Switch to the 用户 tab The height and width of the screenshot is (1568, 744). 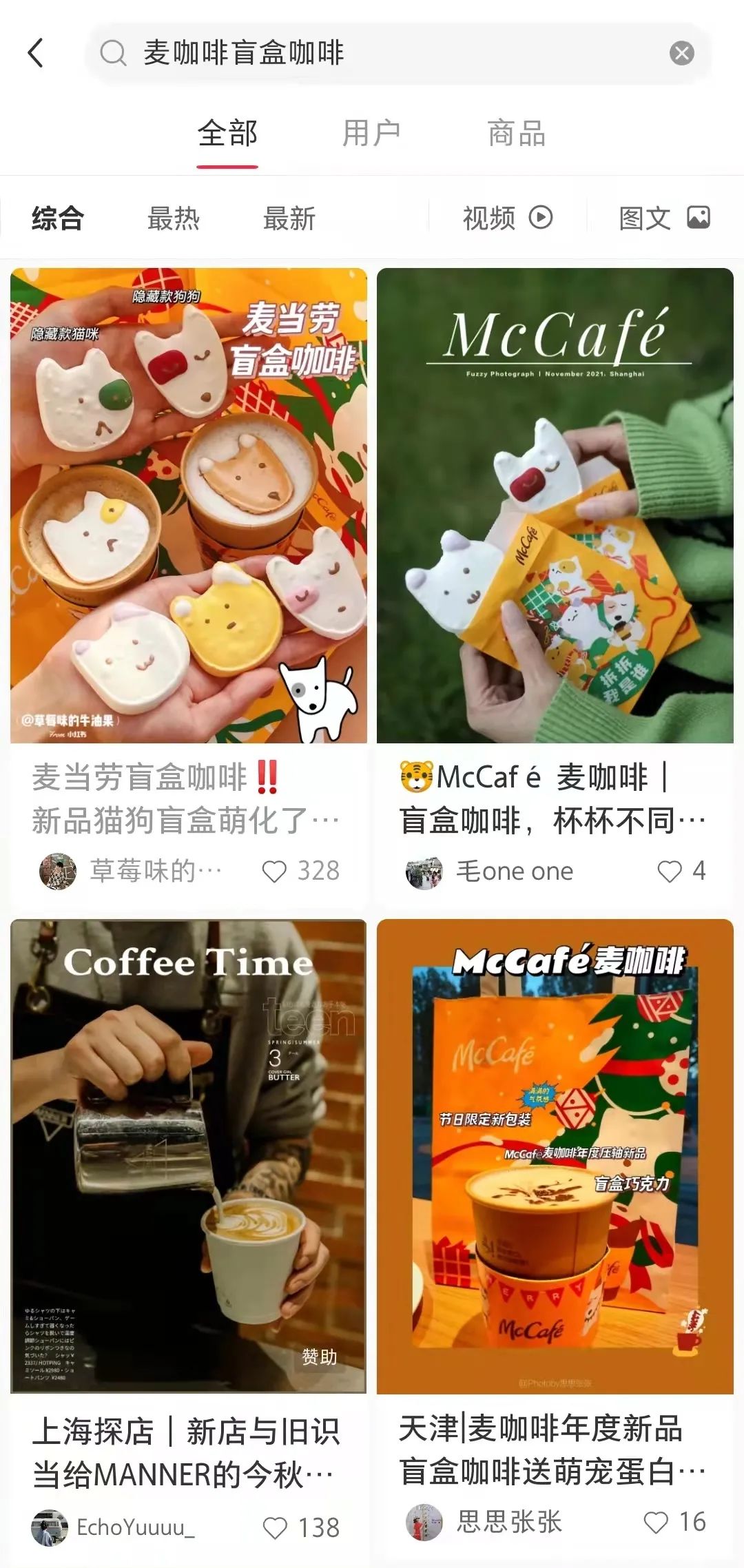371,134
